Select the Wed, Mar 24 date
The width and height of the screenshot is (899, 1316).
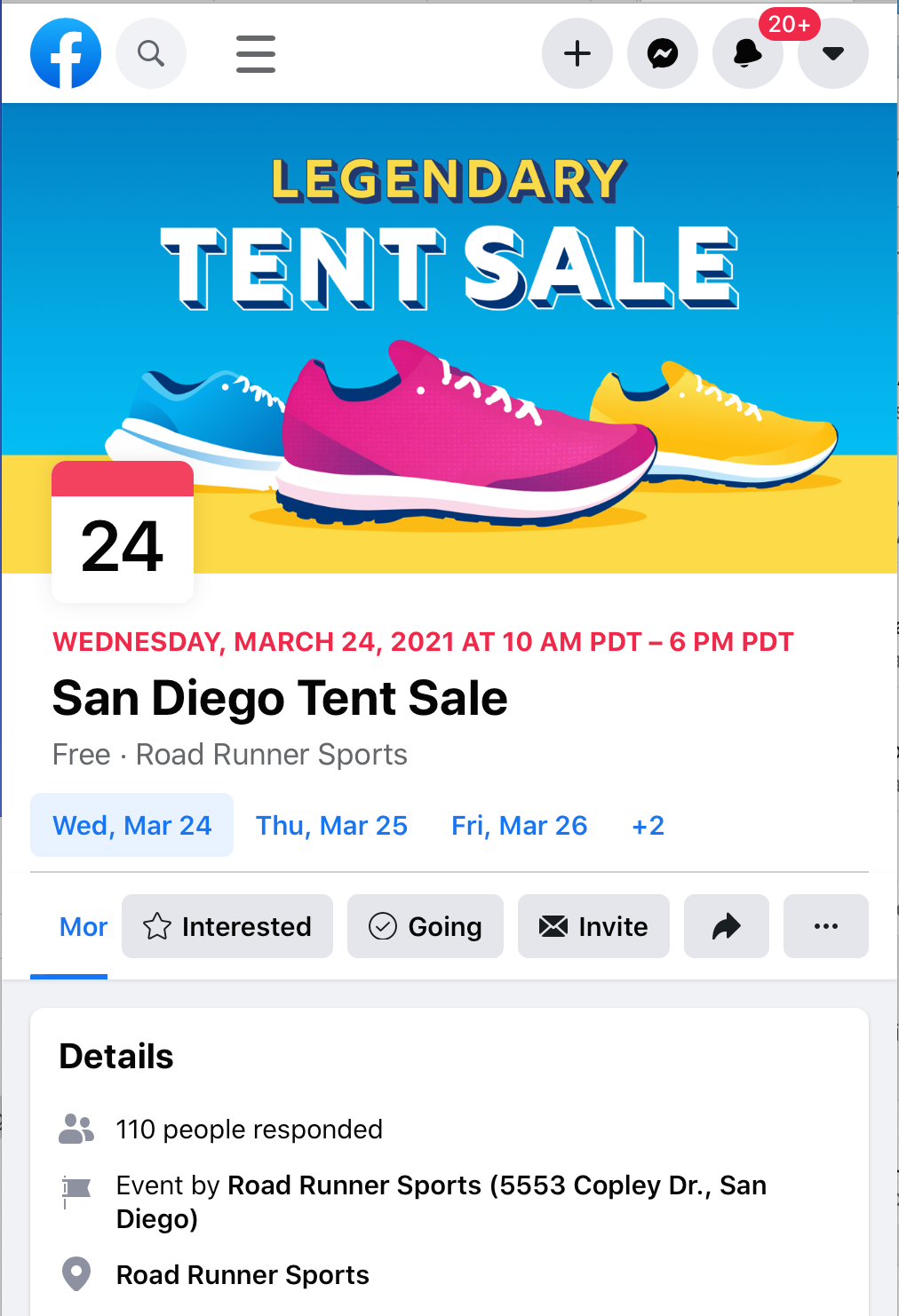tap(132, 825)
